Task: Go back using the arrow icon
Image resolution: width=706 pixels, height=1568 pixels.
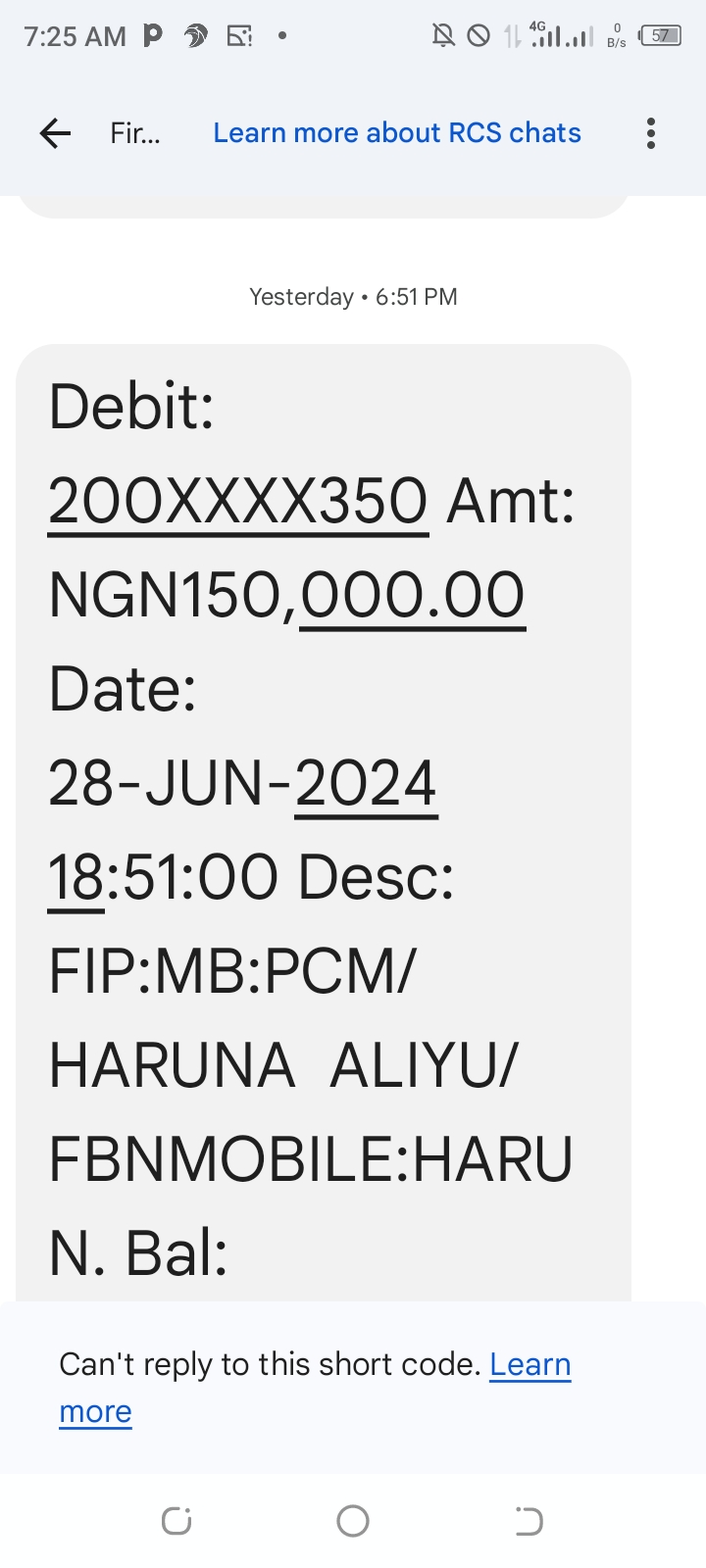Action: click(x=56, y=133)
